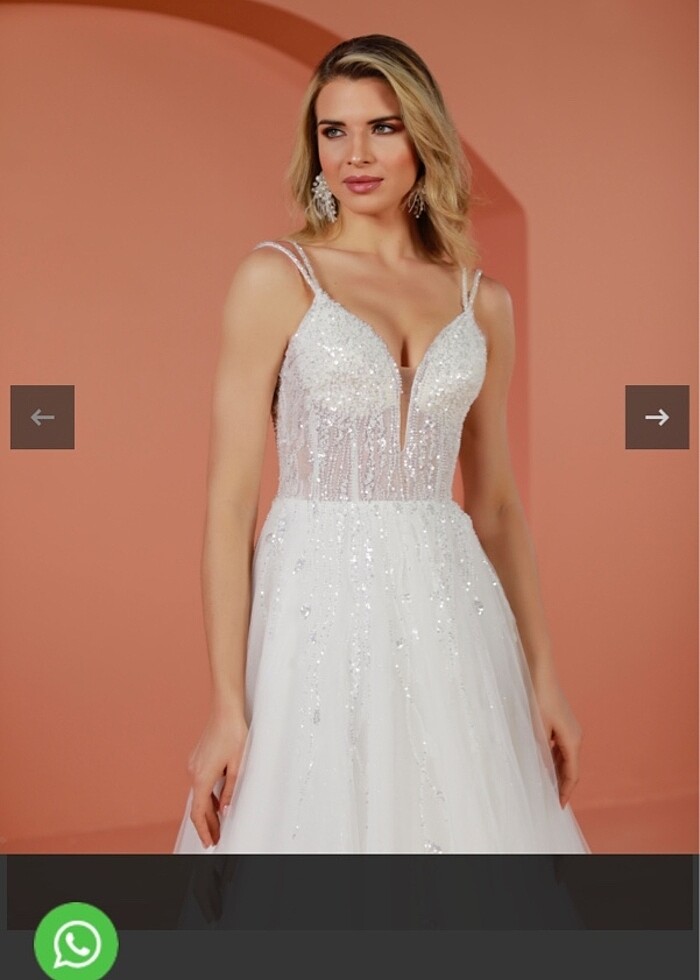
Task: Open the WhatsApp chat button
Action: pyautogui.click(x=76, y=942)
